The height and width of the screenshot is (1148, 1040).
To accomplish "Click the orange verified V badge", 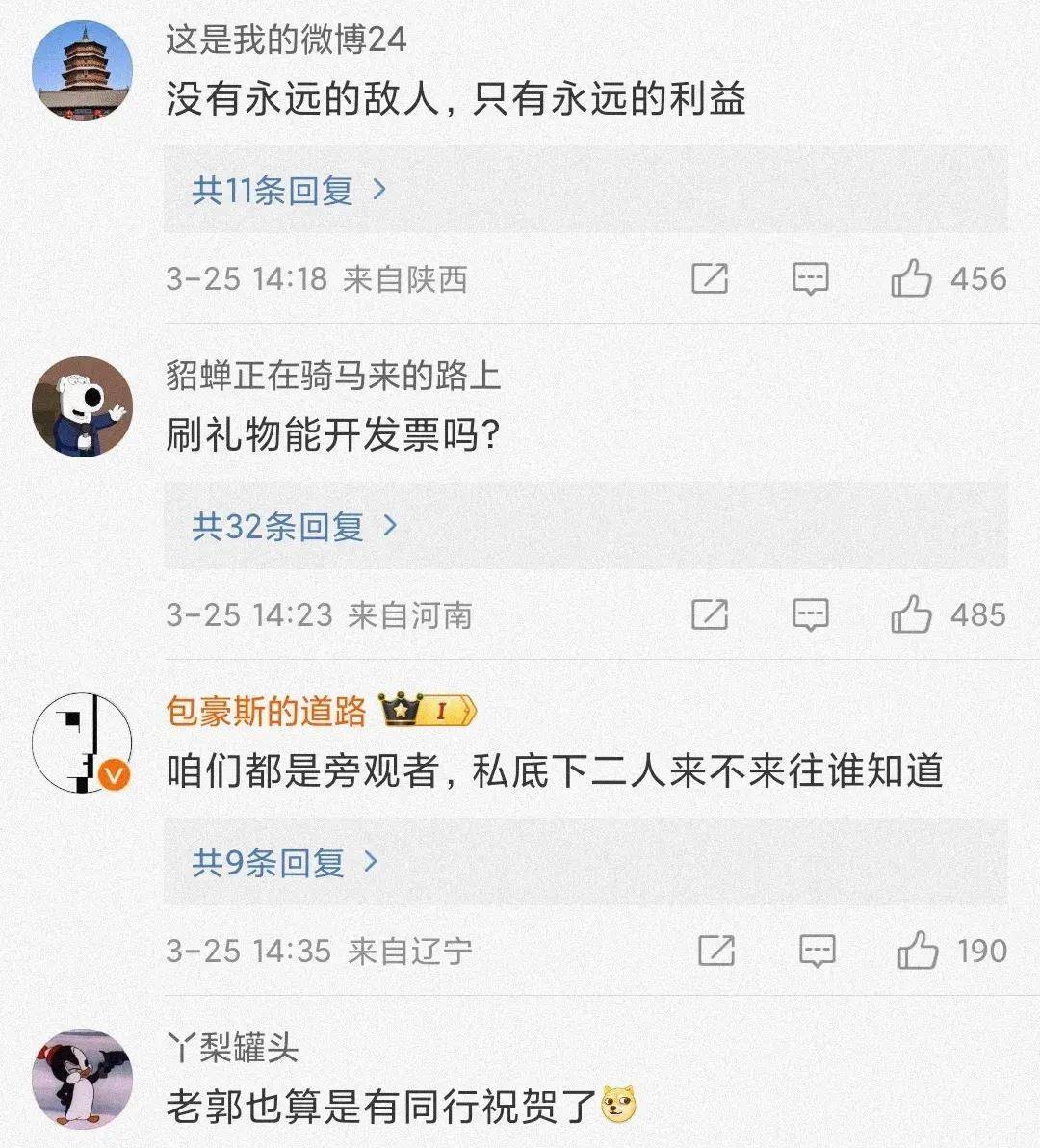I will click(x=114, y=773).
